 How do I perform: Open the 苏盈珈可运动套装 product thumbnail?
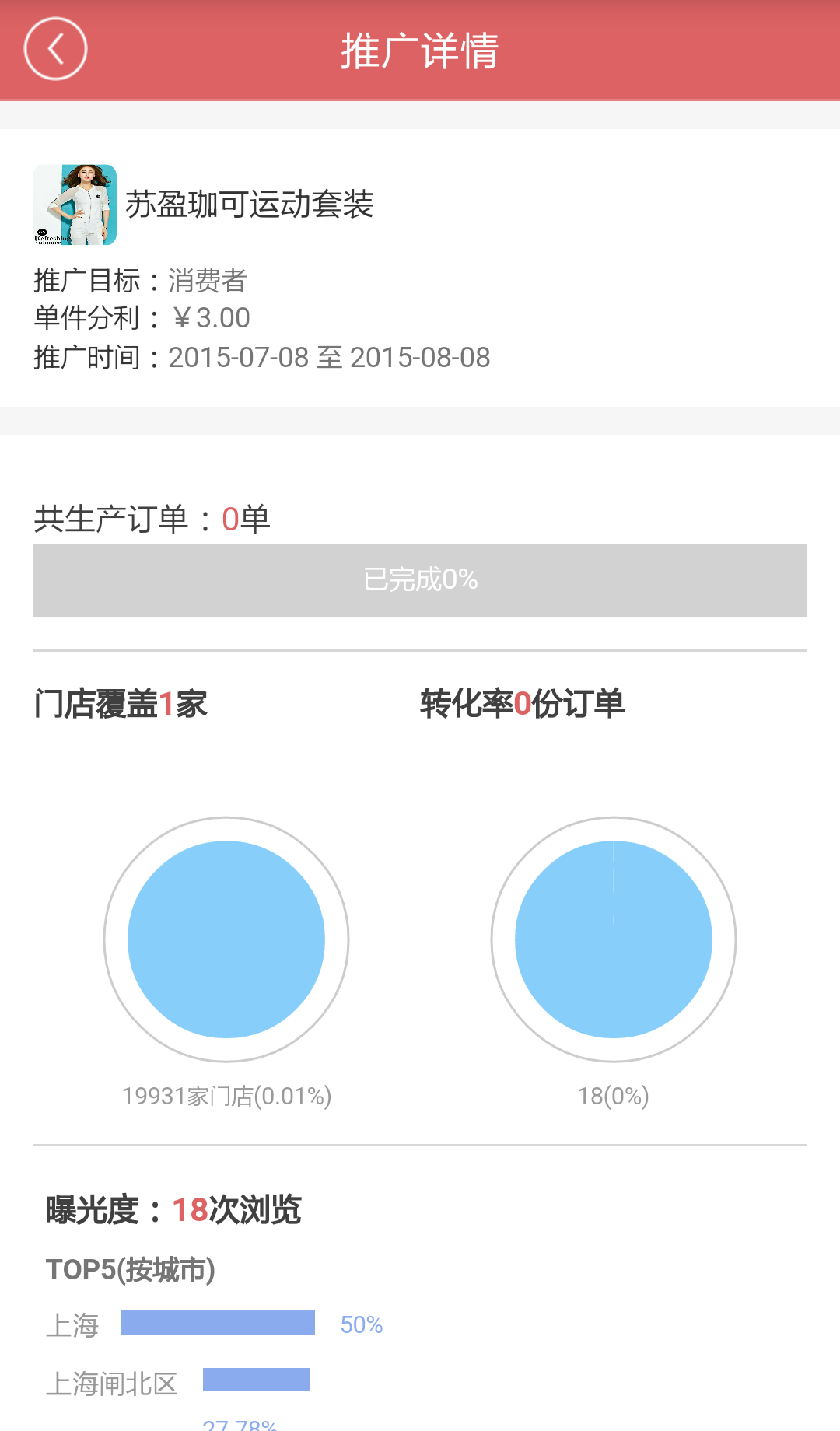point(75,205)
